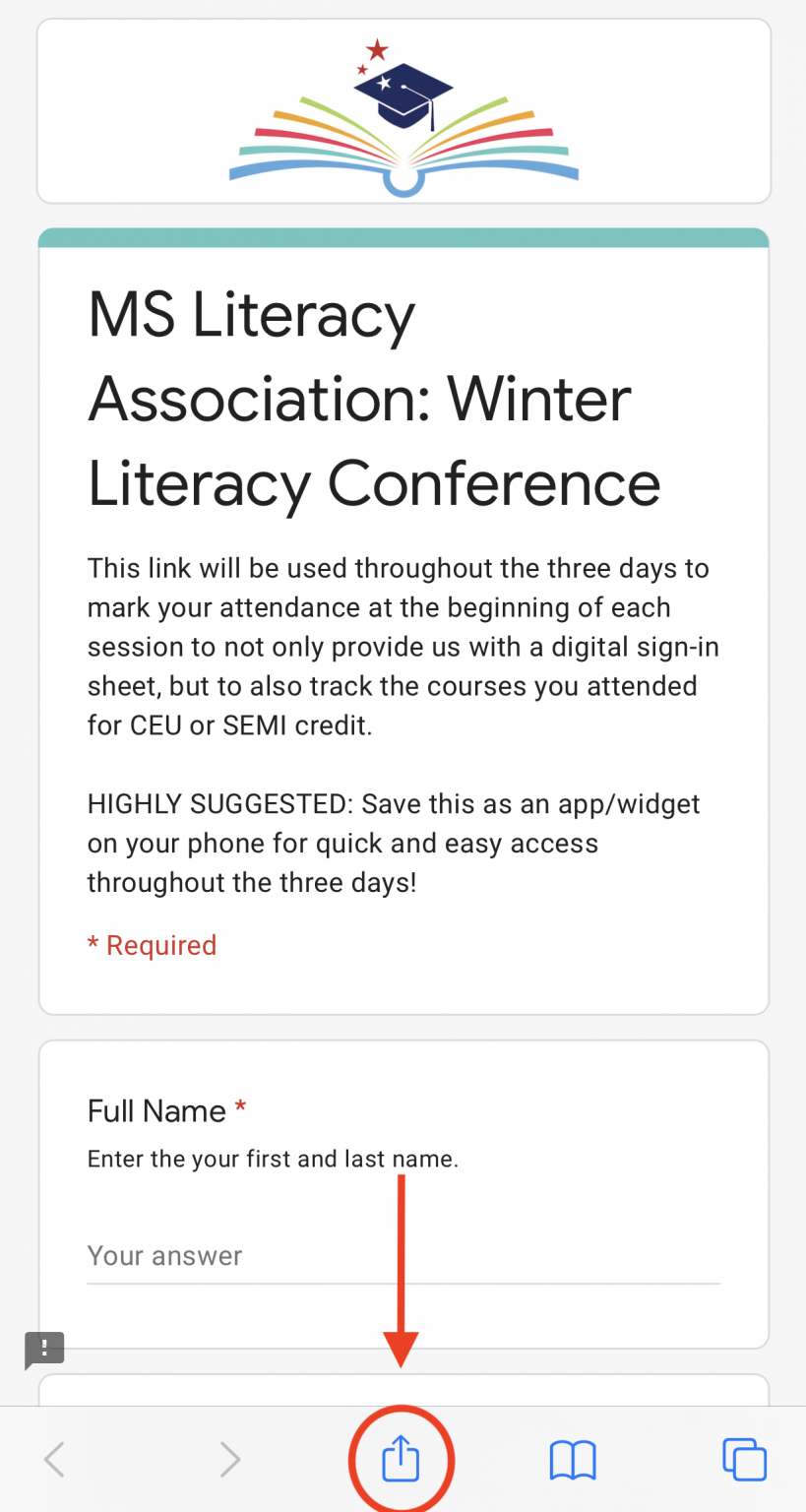This screenshot has width=806, height=1512.
Task: Tap the Full Name answer field
Action: coord(403,1257)
